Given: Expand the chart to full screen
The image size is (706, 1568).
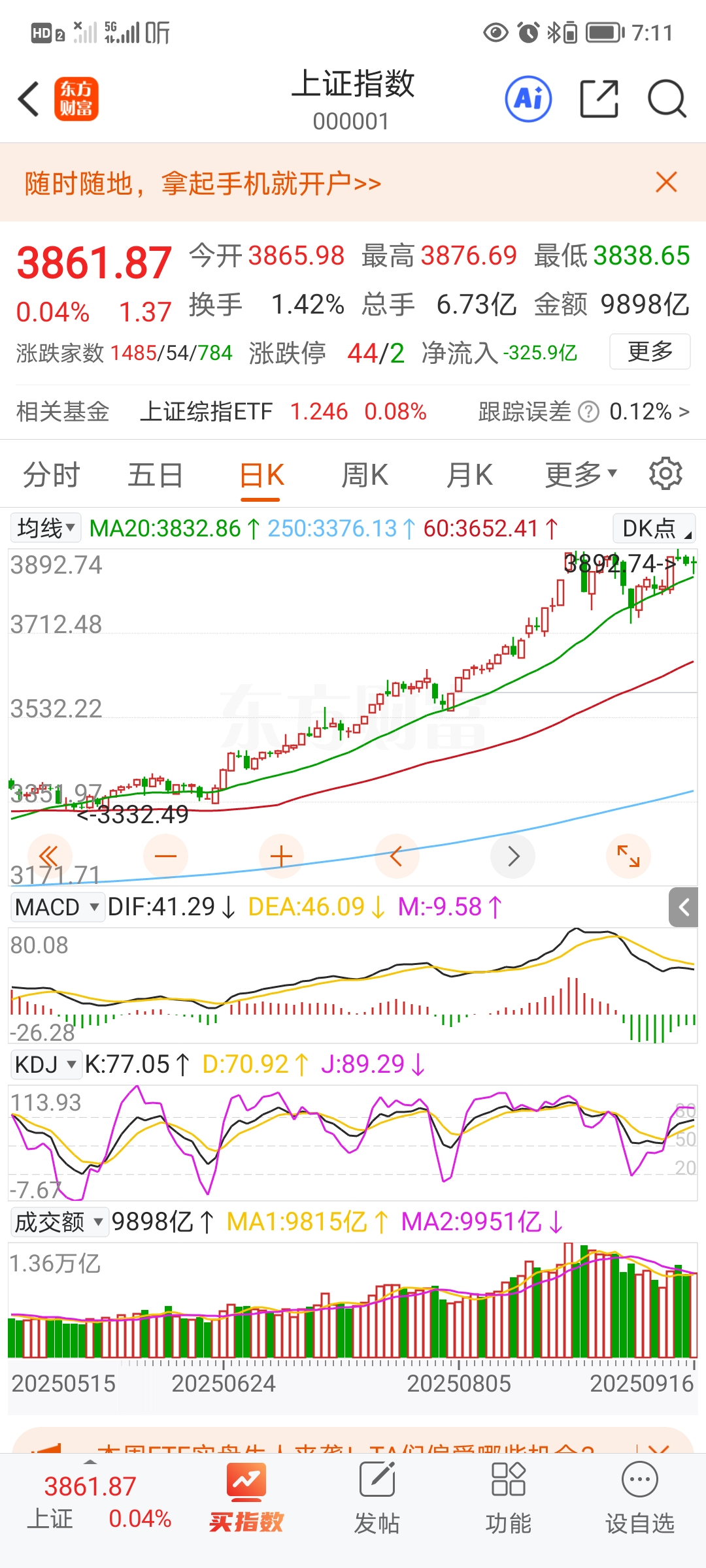Looking at the screenshot, I should tap(628, 856).
